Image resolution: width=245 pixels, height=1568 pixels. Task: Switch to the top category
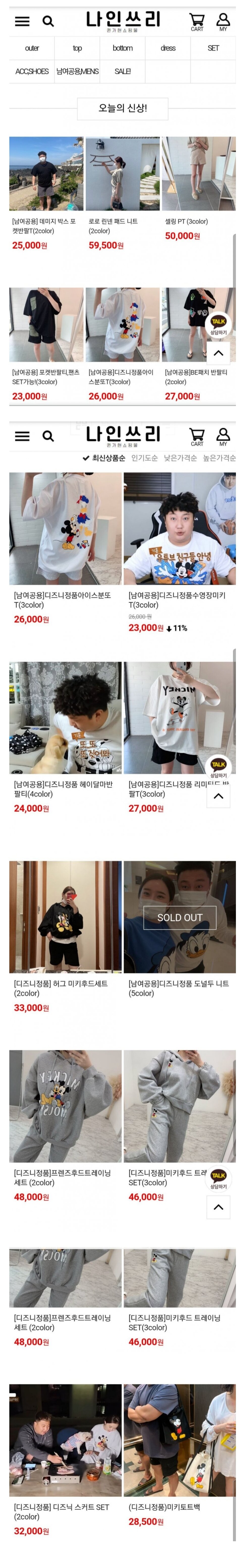(x=77, y=48)
